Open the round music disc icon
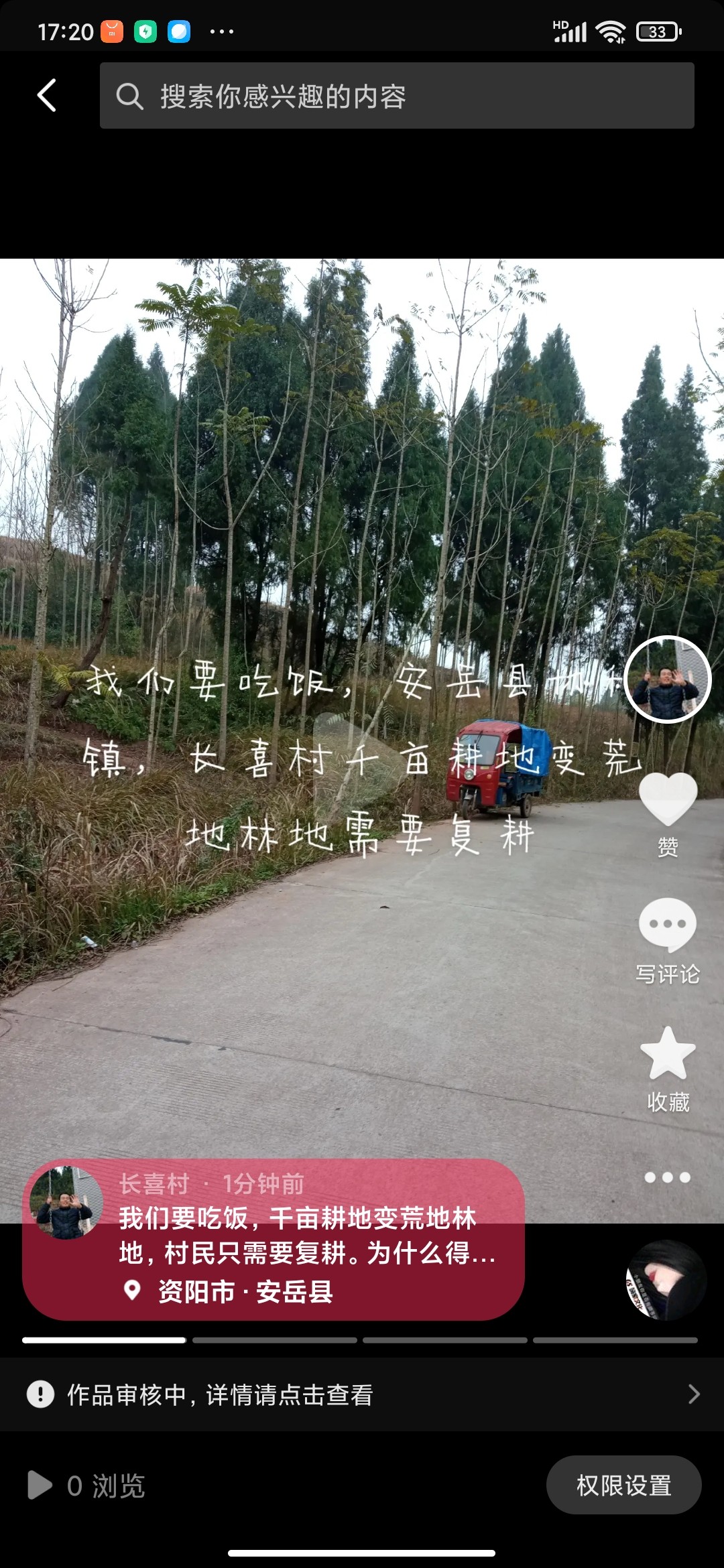This screenshot has width=724, height=1568. (666, 1280)
